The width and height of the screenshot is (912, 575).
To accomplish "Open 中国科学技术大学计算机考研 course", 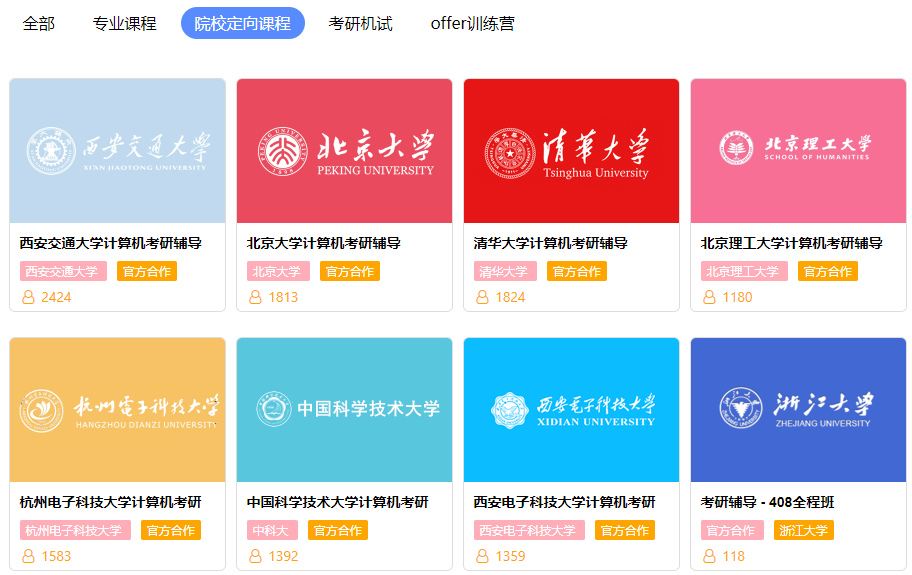I will (x=344, y=411).
